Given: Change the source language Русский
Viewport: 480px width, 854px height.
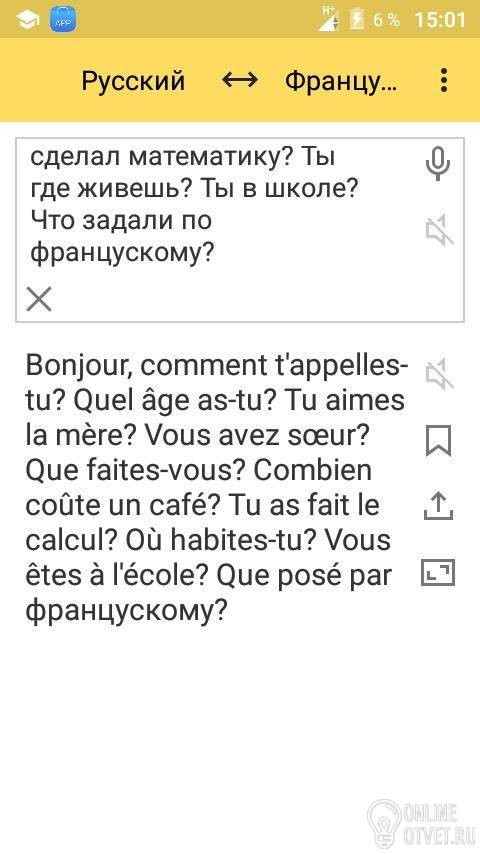Looking at the screenshot, I should tap(133, 81).
